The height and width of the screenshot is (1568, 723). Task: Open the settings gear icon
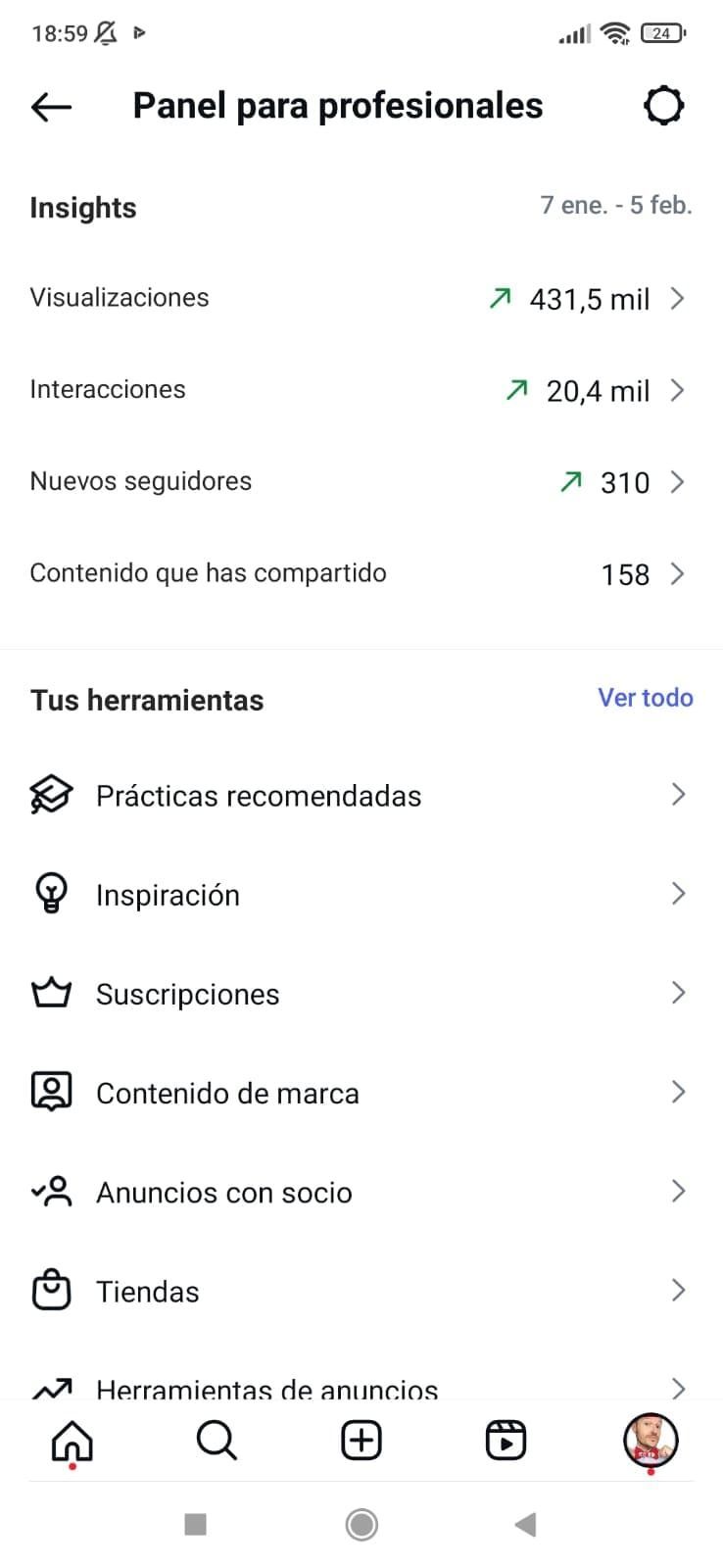tap(663, 106)
